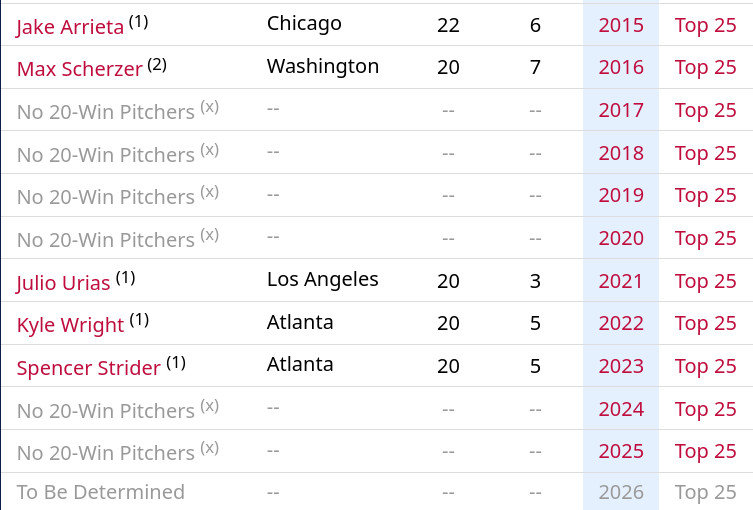Open the 2017 year link
Image resolution: width=753 pixels, height=510 pixels.
click(x=621, y=110)
